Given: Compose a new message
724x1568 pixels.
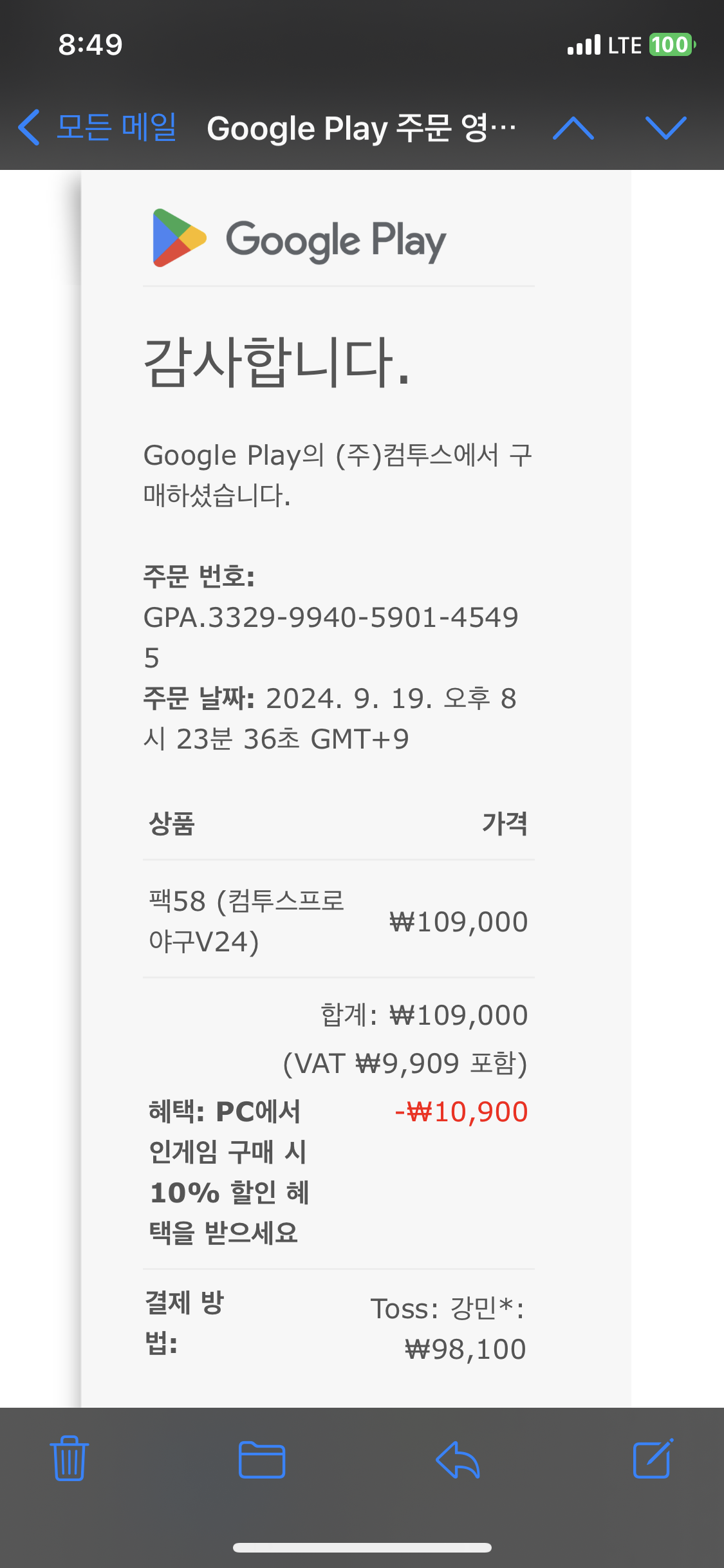Looking at the screenshot, I should (653, 1458).
